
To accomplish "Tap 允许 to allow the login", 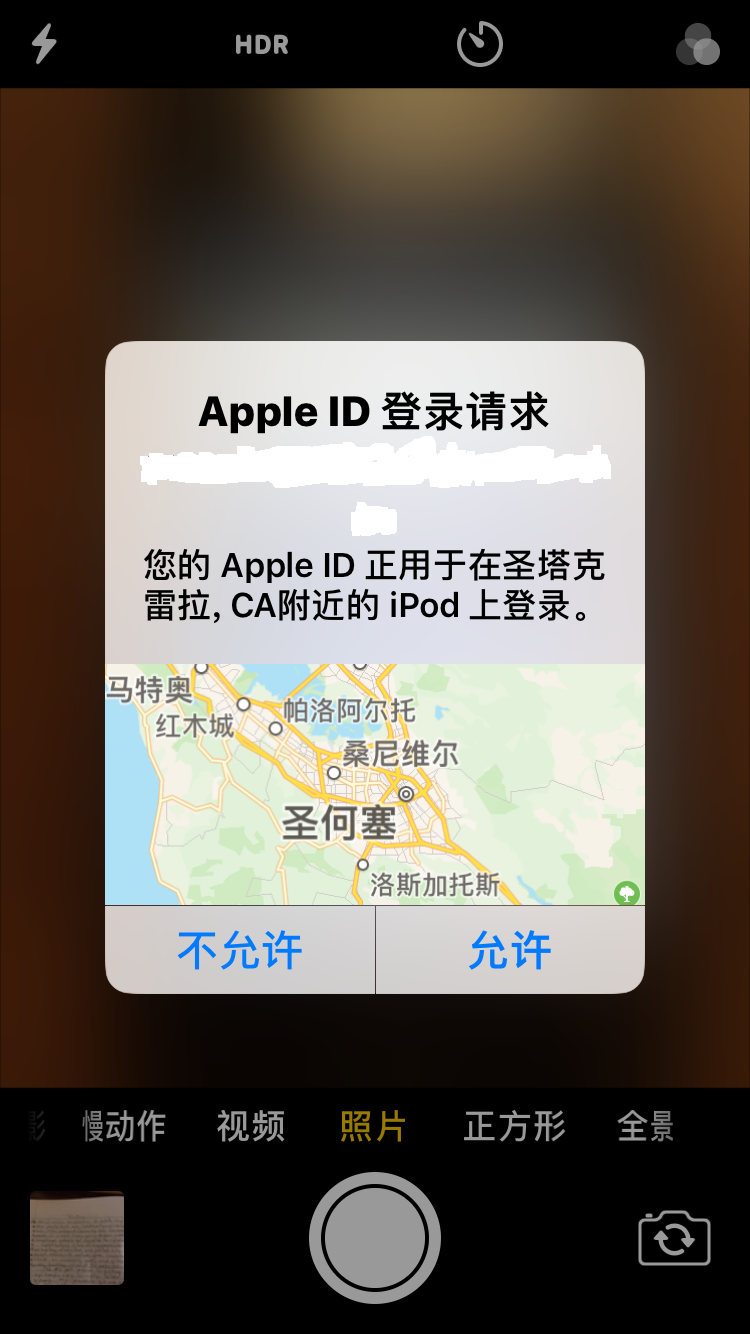I will pyautogui.click(x=510, y=950).
